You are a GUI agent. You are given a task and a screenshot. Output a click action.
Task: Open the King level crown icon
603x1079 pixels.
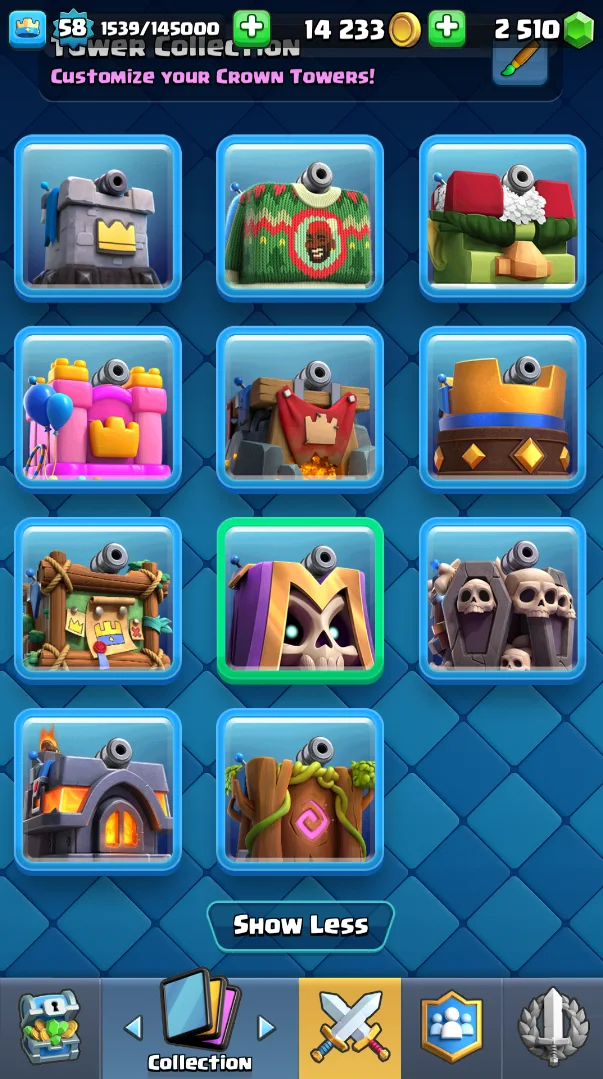point(27,28)
